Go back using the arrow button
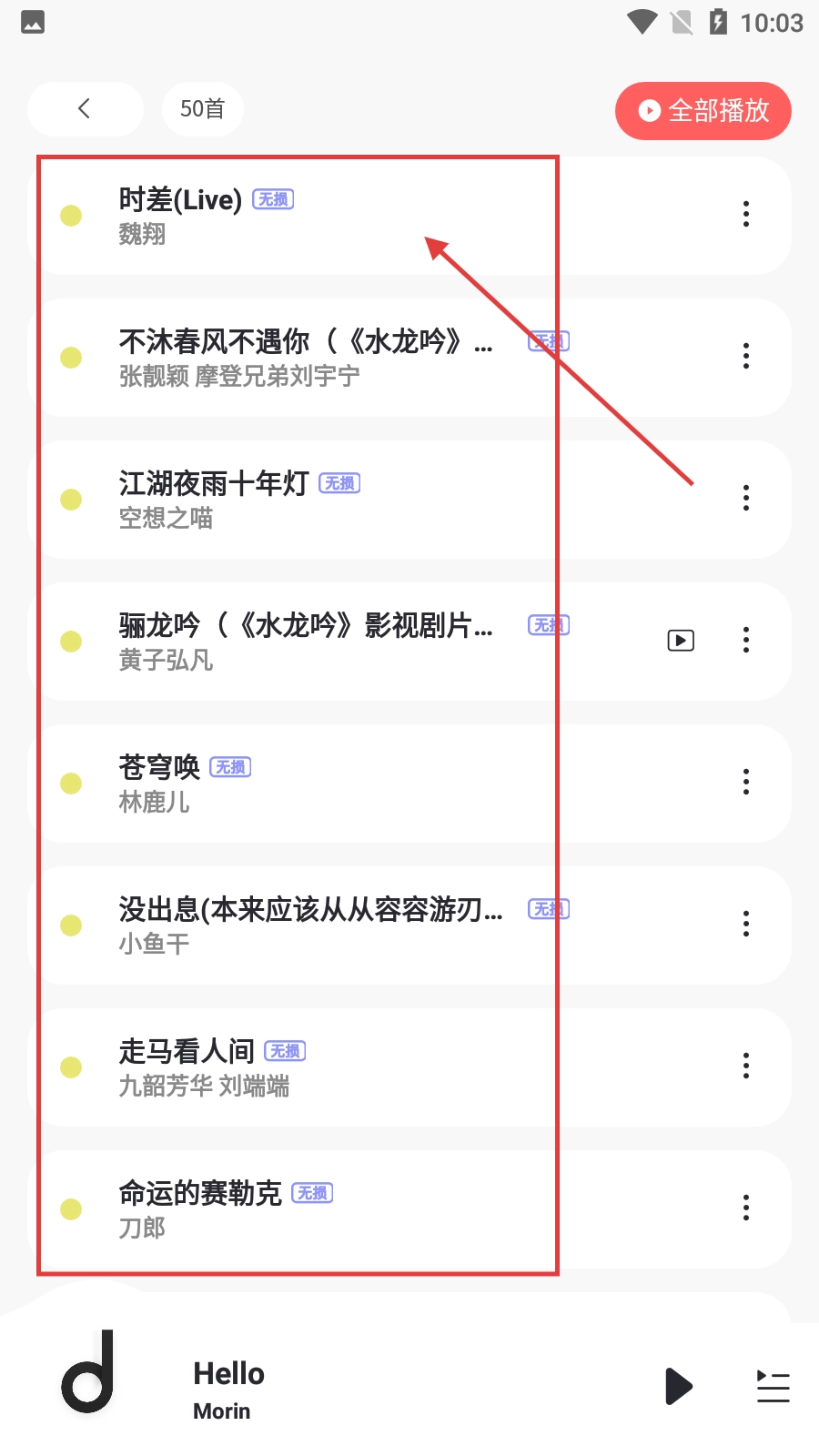The image size is (819, 1456). pos(85,109)
